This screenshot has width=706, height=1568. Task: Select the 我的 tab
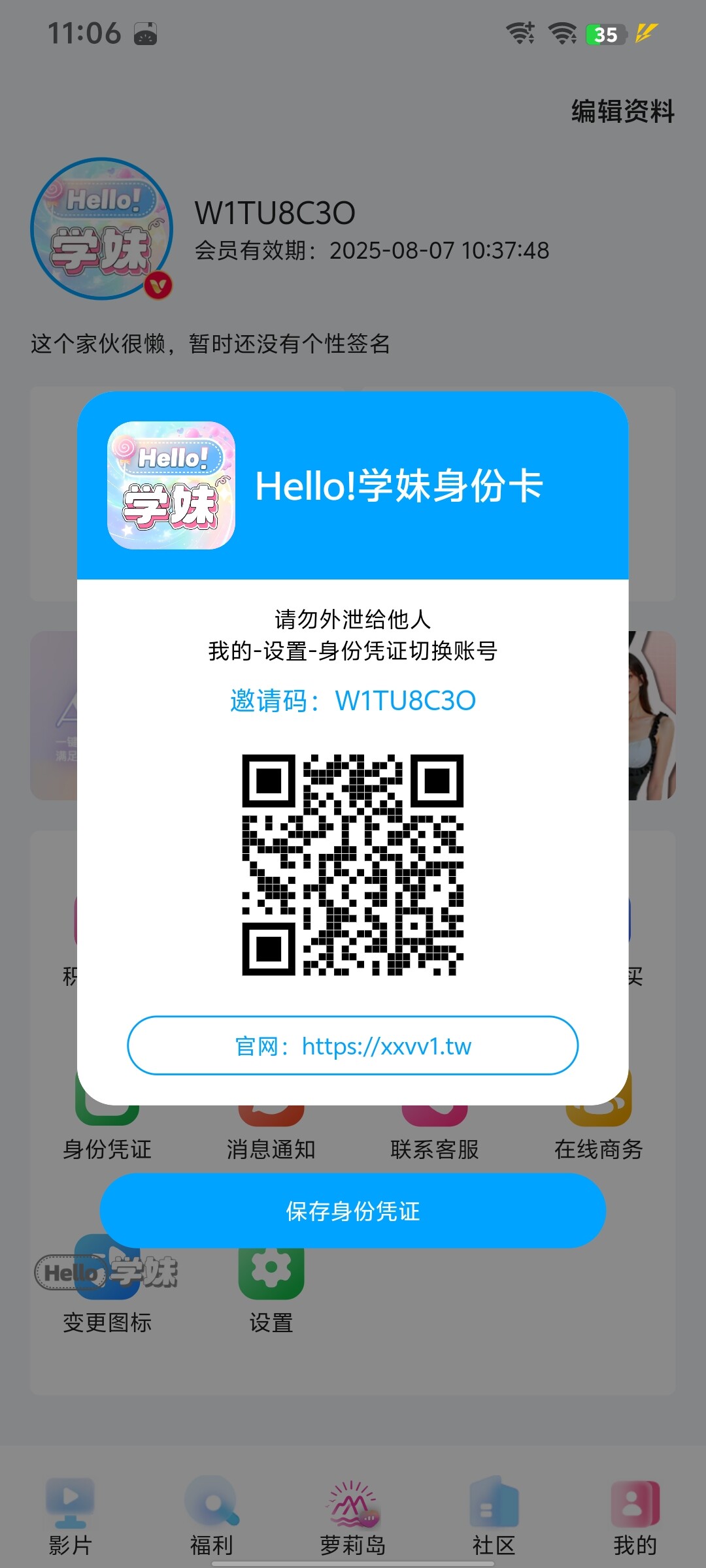tap(635, 1516)
